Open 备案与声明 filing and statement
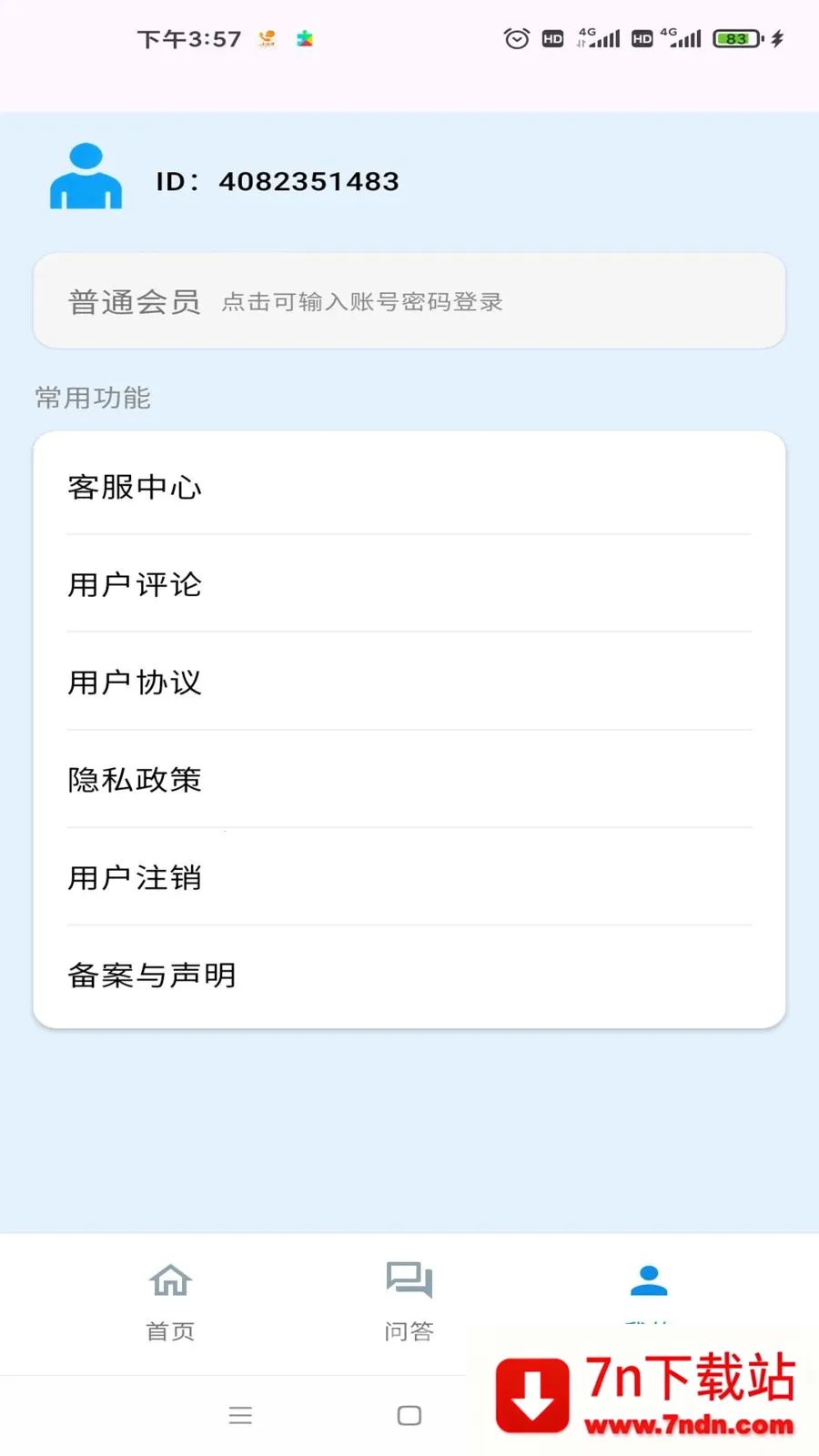Image resolution: width=819 pixels, height=1456 pixels. pyautogui.click(x=151, y=975)
